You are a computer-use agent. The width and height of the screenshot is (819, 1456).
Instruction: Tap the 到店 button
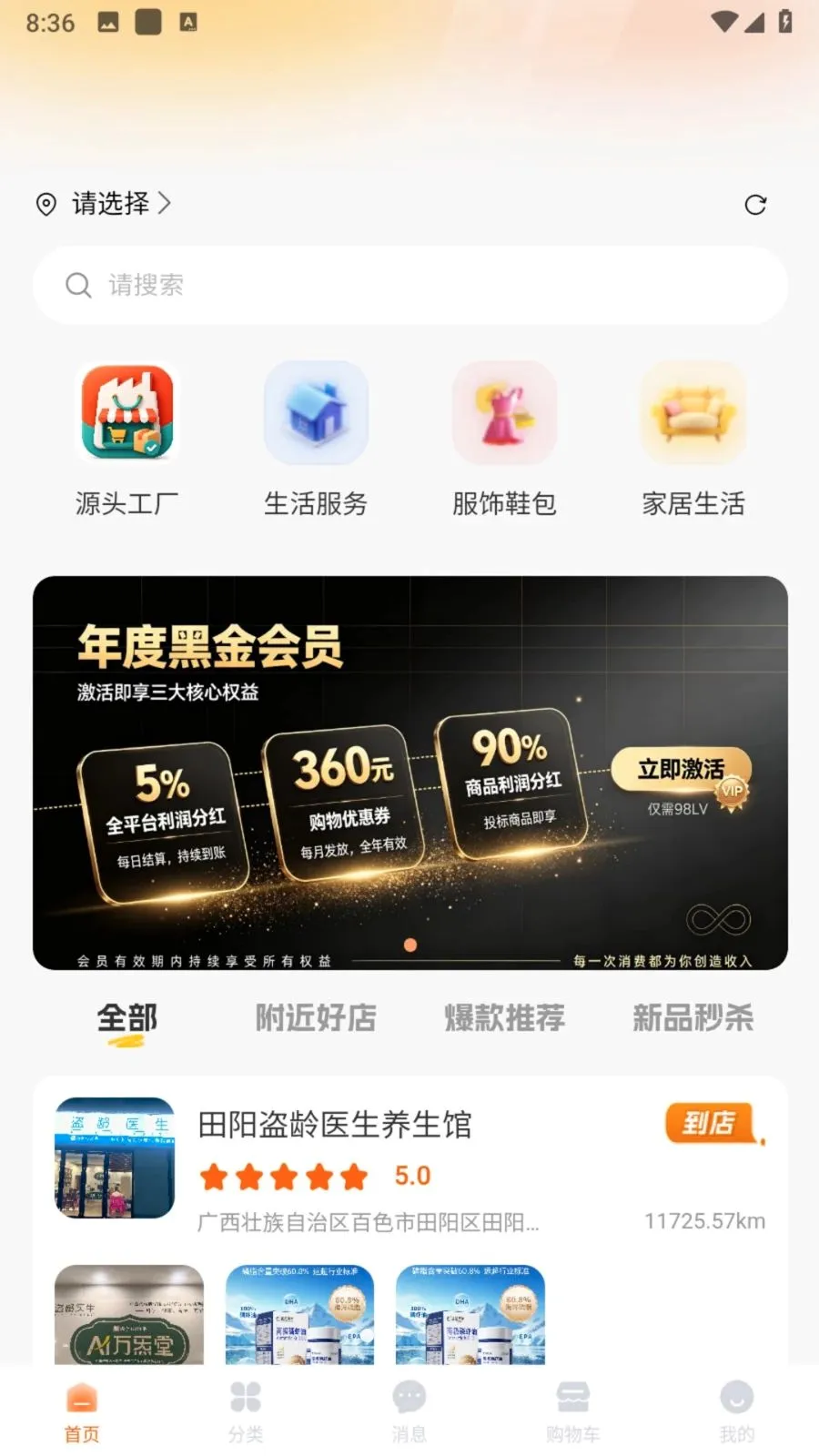click(x=713, y=1123)
